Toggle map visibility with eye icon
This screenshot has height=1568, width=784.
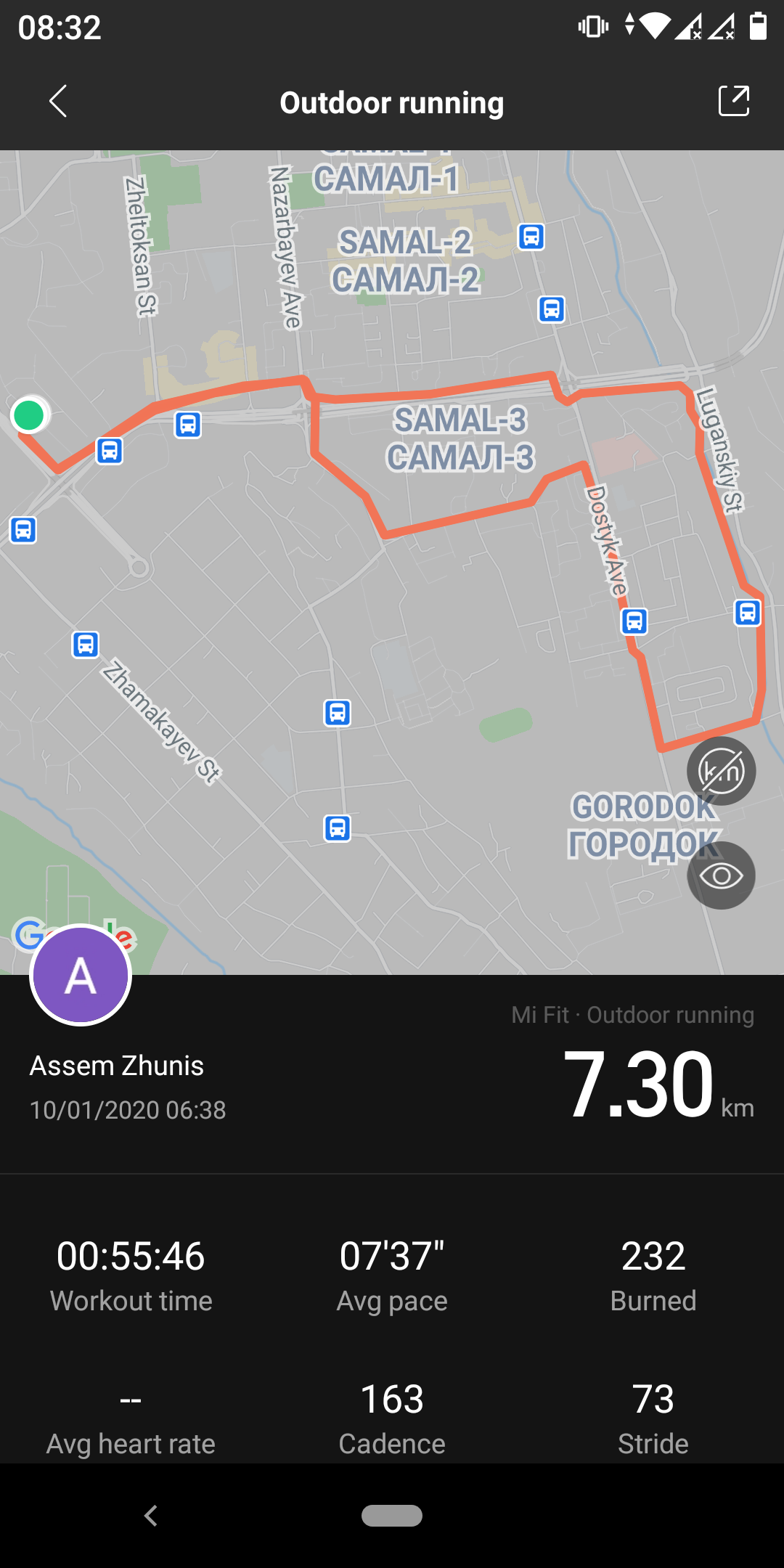point(721,875)
